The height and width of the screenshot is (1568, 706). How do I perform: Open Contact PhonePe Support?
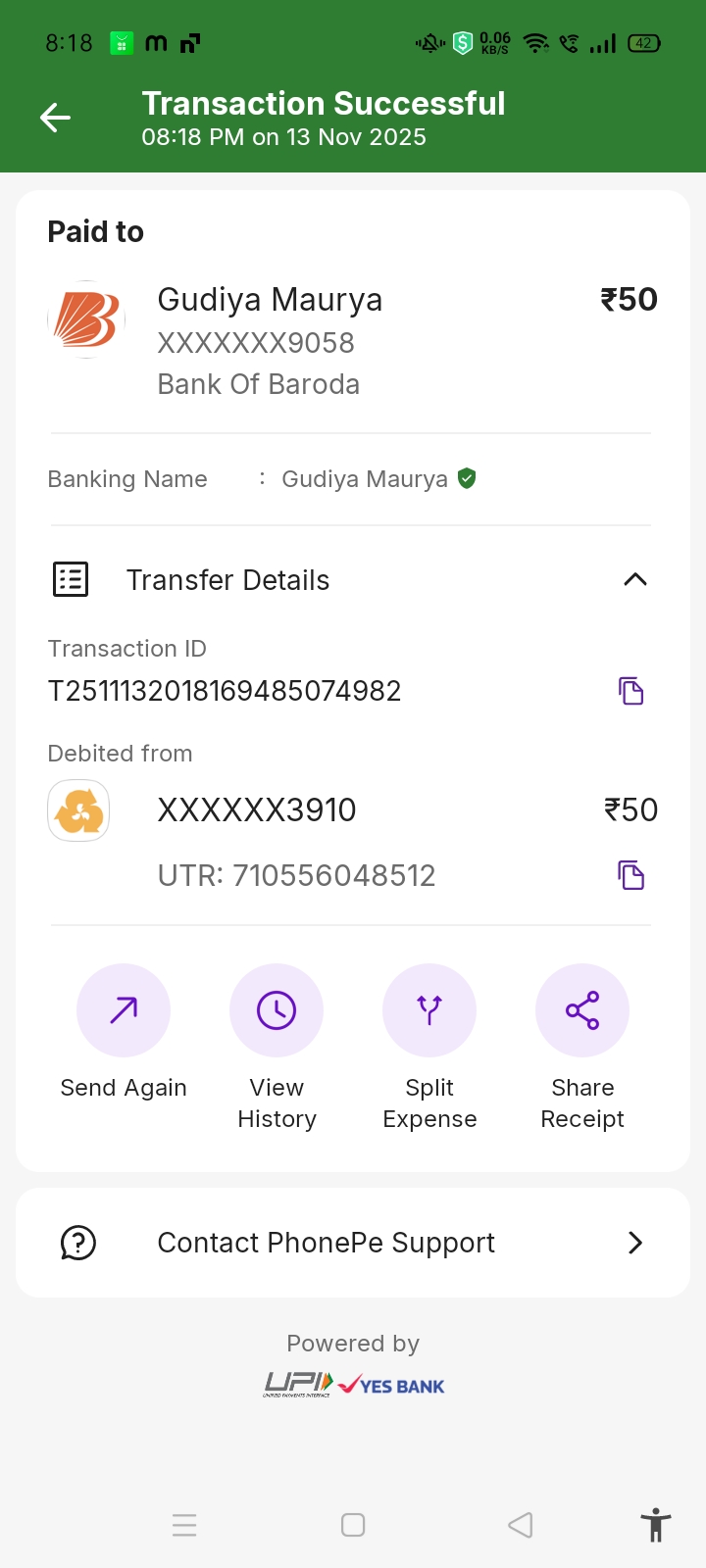(353, 1243)
